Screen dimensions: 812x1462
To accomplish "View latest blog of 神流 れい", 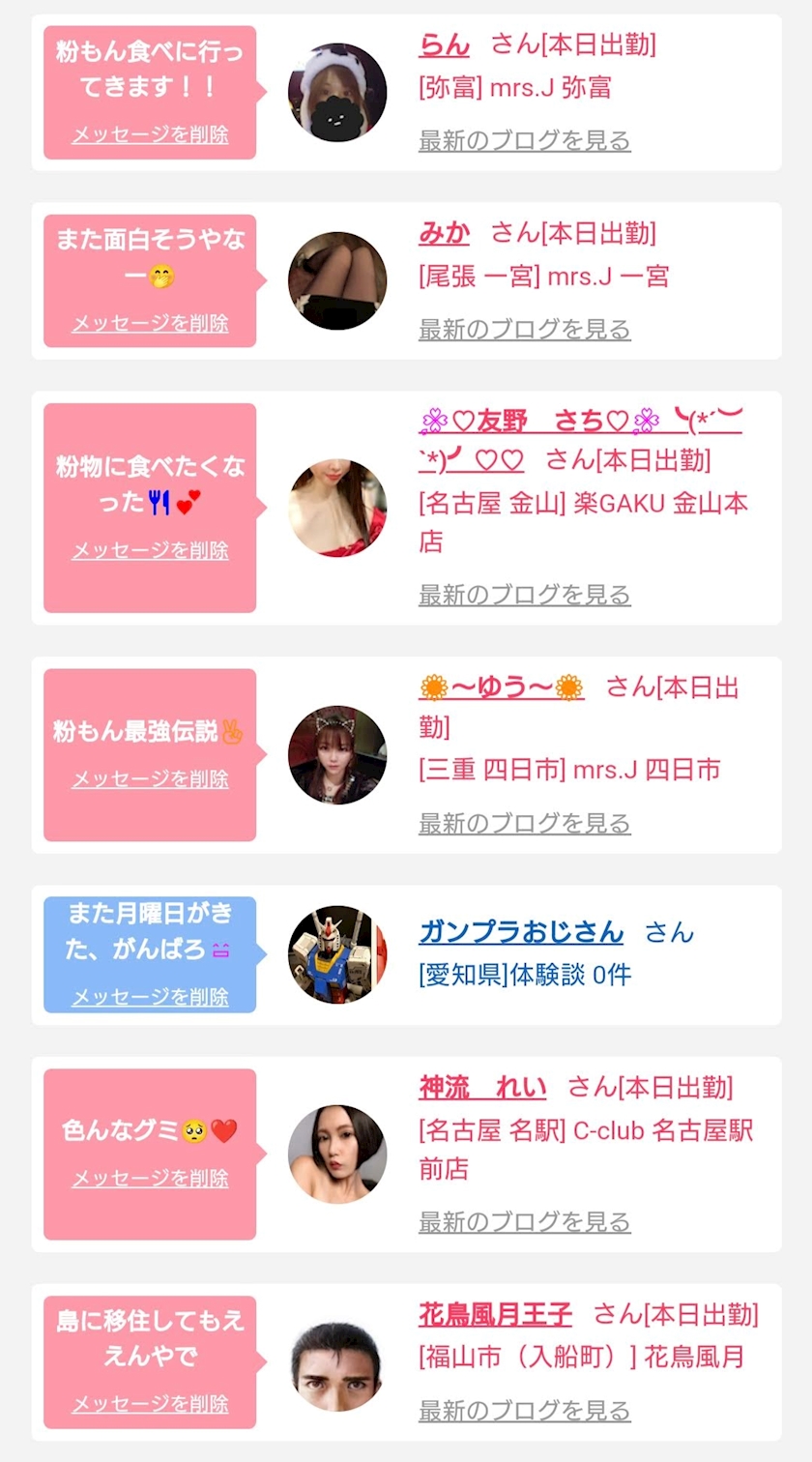I will (525, 1222).
